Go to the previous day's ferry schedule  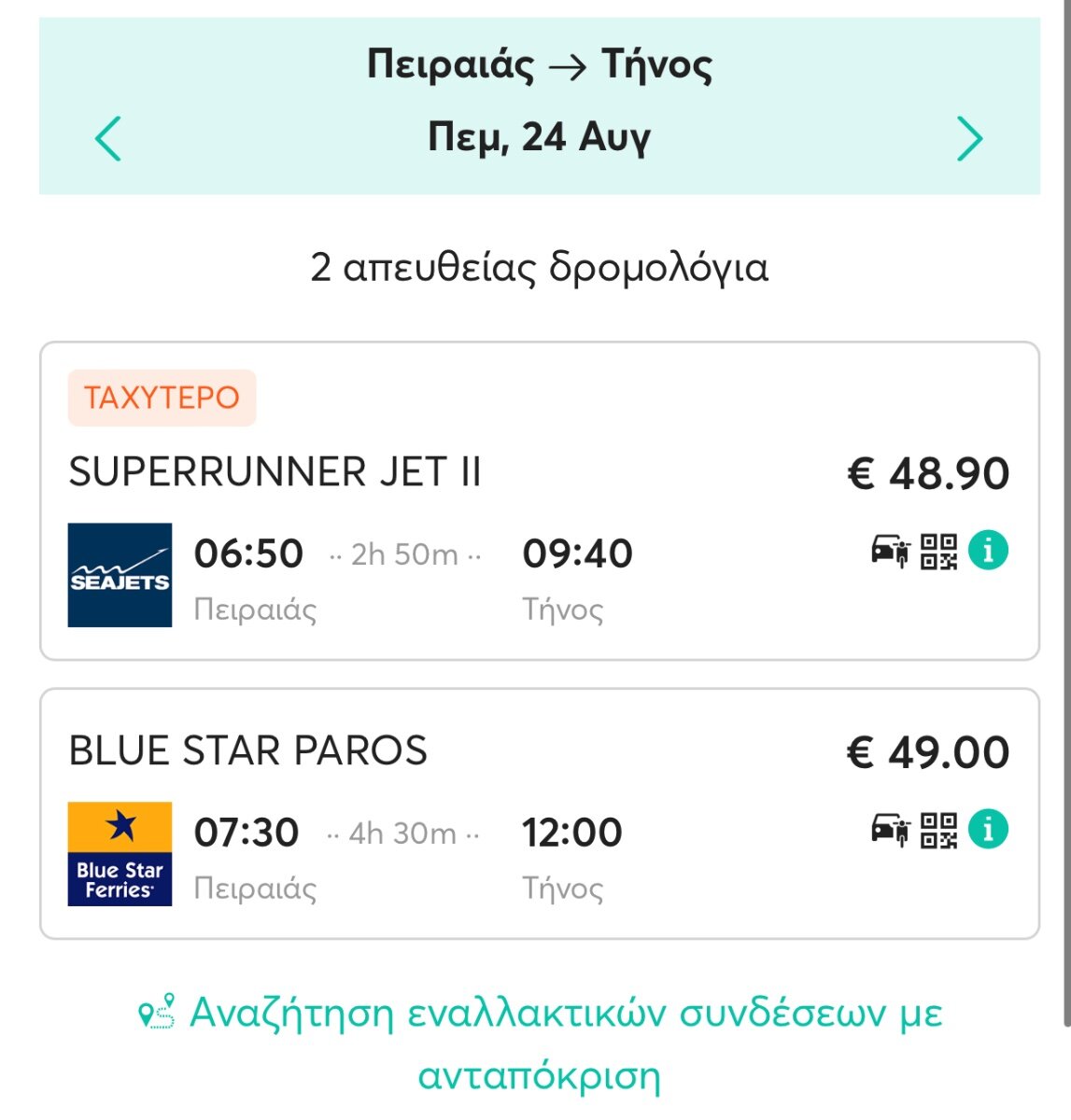coord(108,138)
